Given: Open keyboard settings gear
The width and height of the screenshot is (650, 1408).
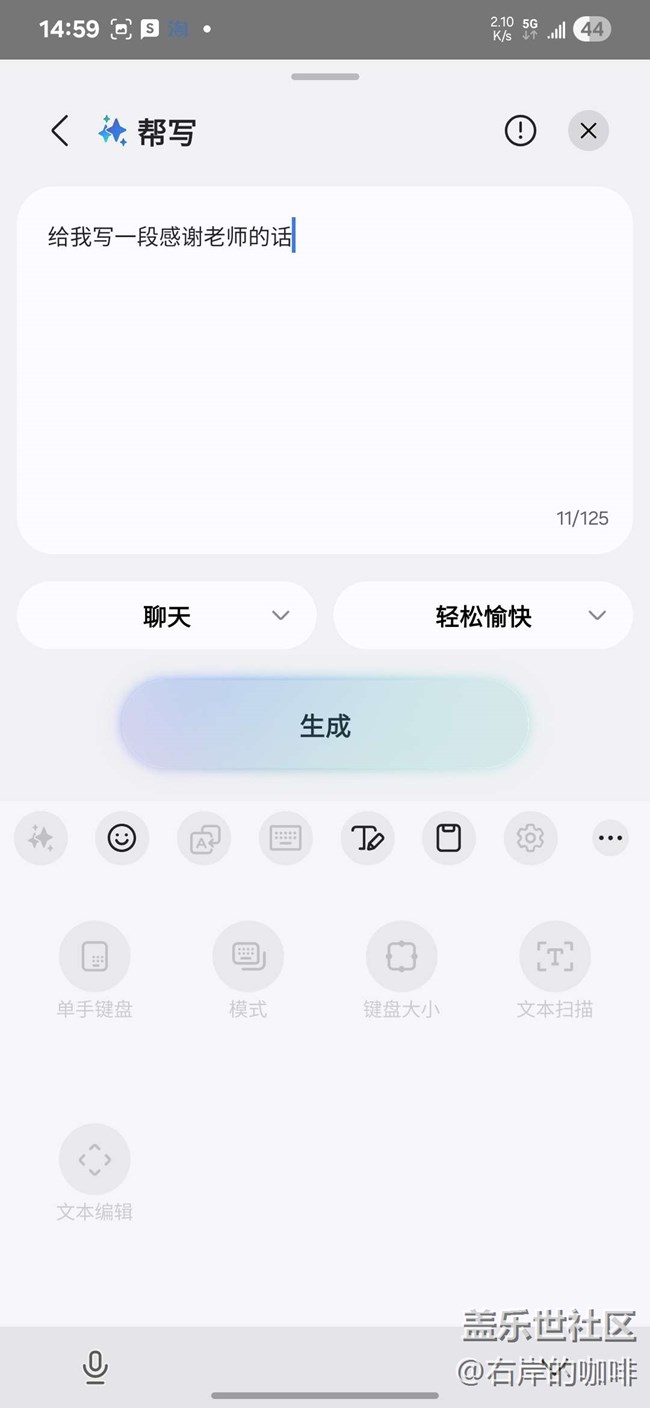Looking at the screenshot, I should tap(530, 838).
